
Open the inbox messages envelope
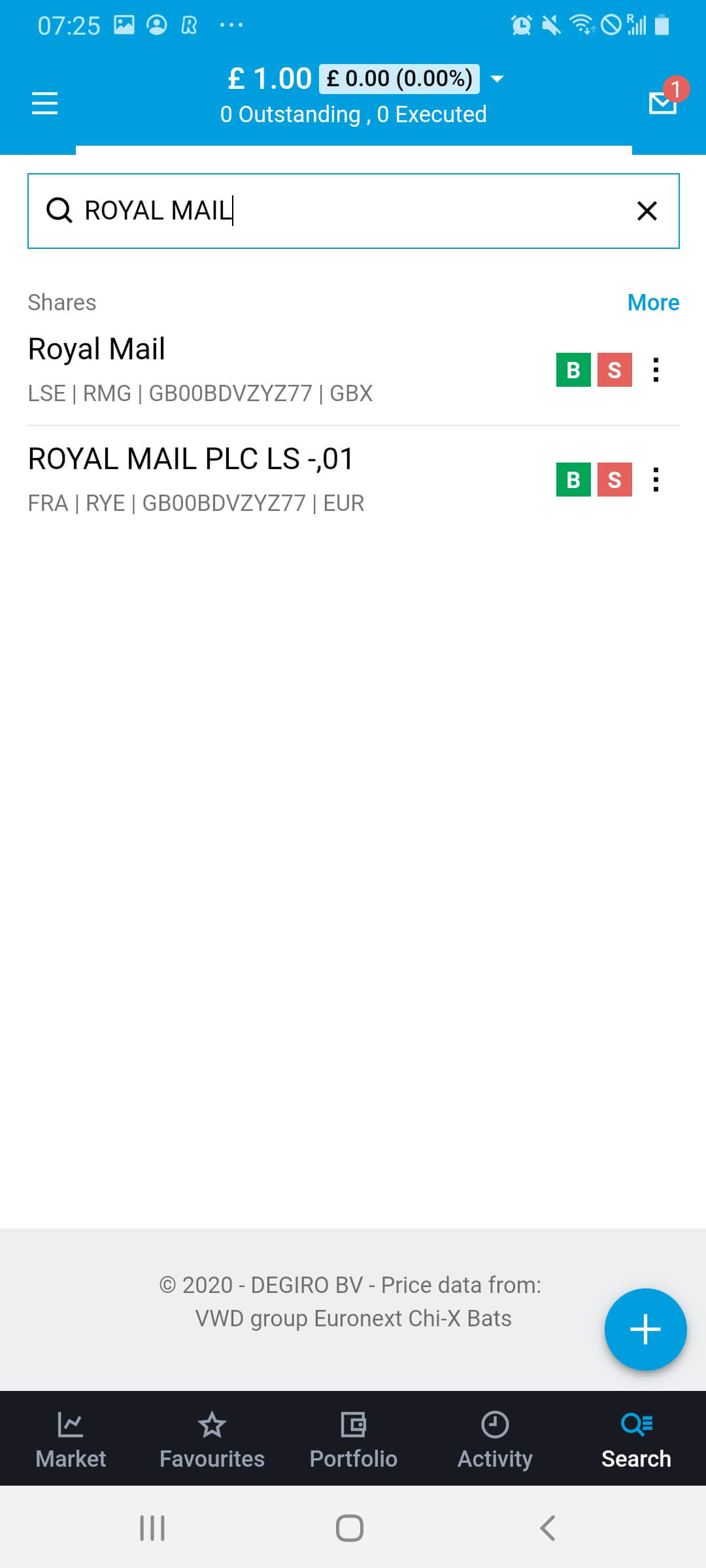pyautogui.click(x=663, y=103)
